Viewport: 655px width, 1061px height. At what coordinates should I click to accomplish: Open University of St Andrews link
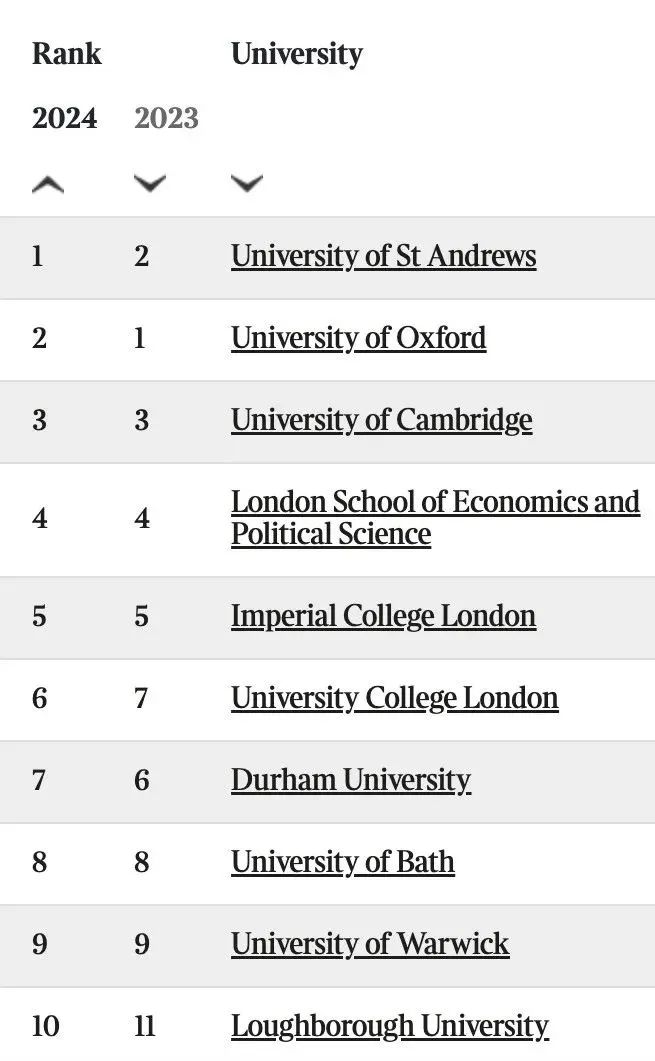(x=383, y=256)
